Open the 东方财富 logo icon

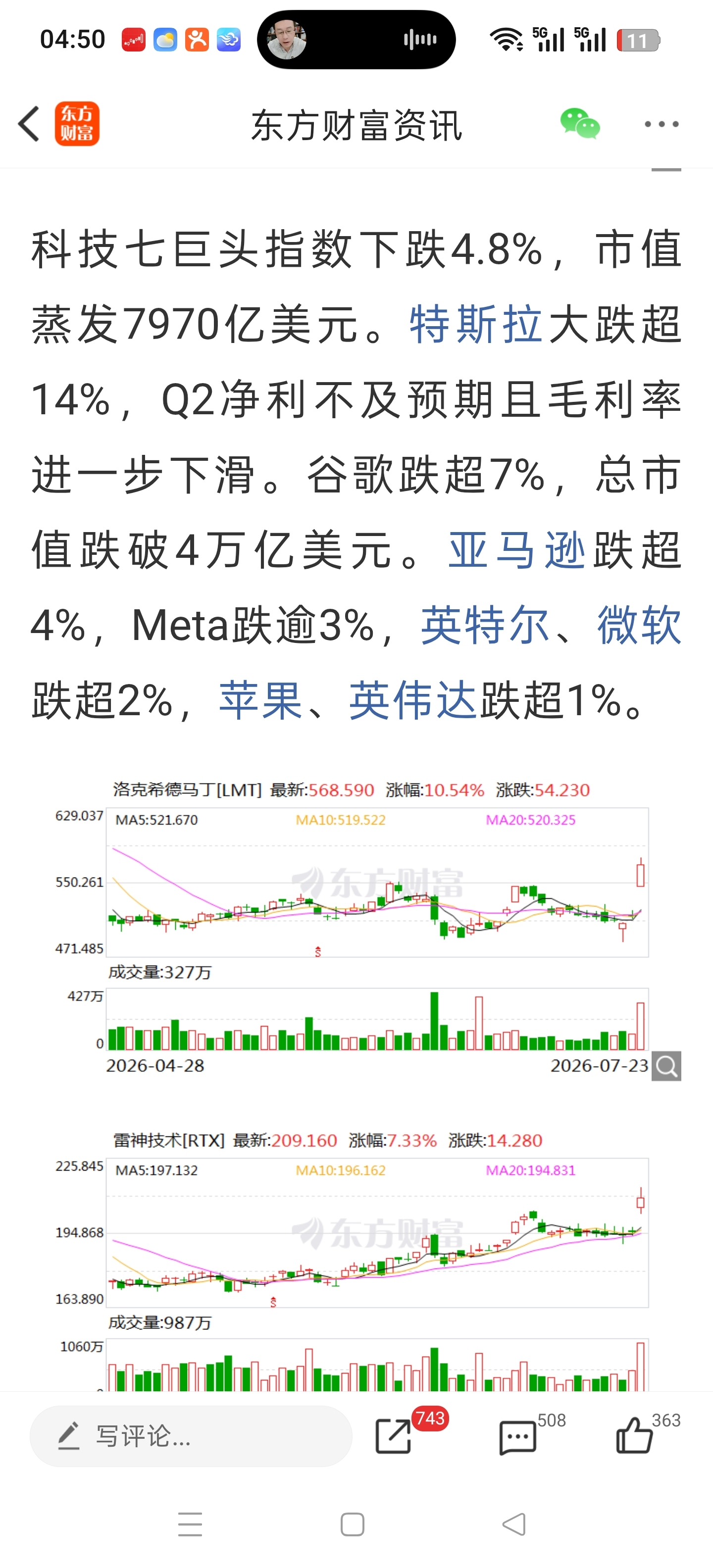(x=77, y=124)
